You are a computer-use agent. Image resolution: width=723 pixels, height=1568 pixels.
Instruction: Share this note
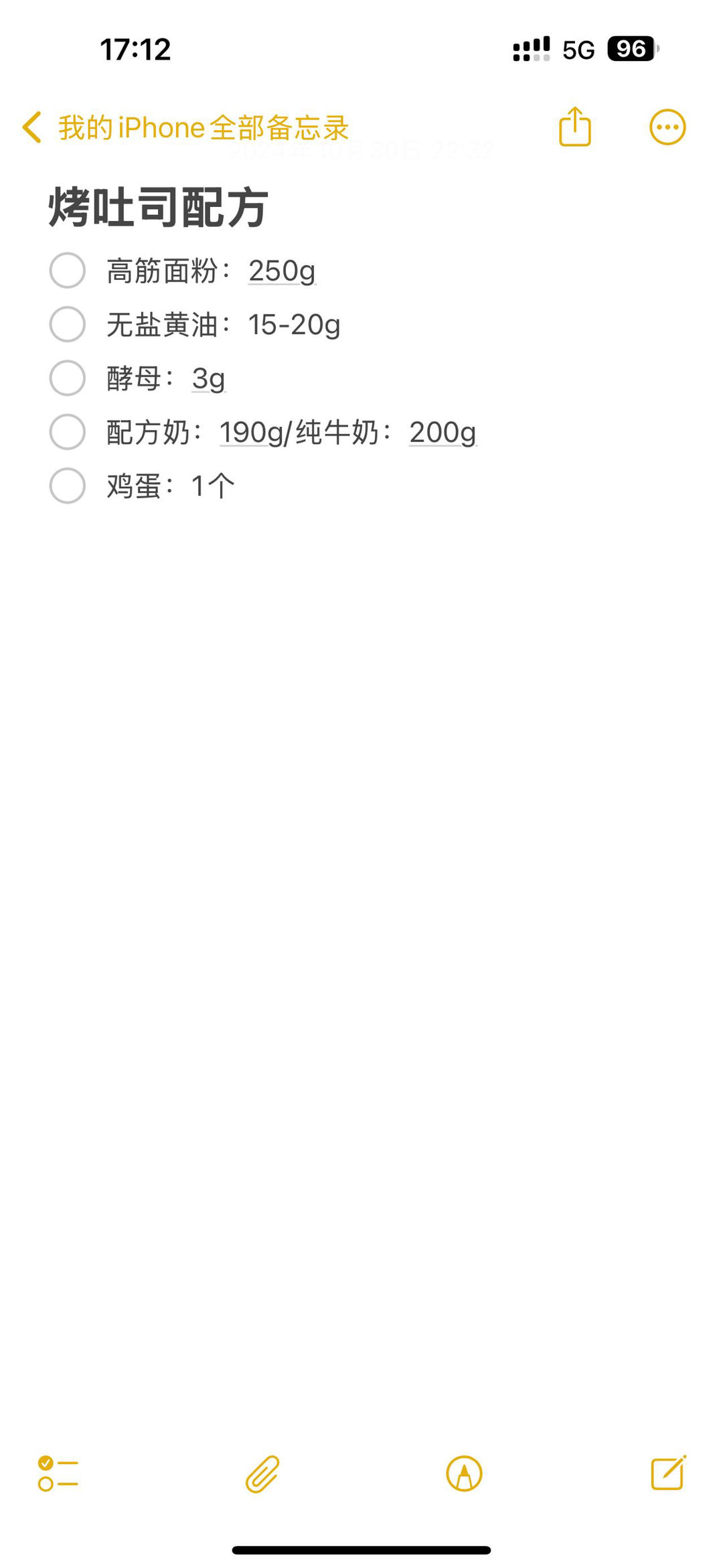(575, 127)
